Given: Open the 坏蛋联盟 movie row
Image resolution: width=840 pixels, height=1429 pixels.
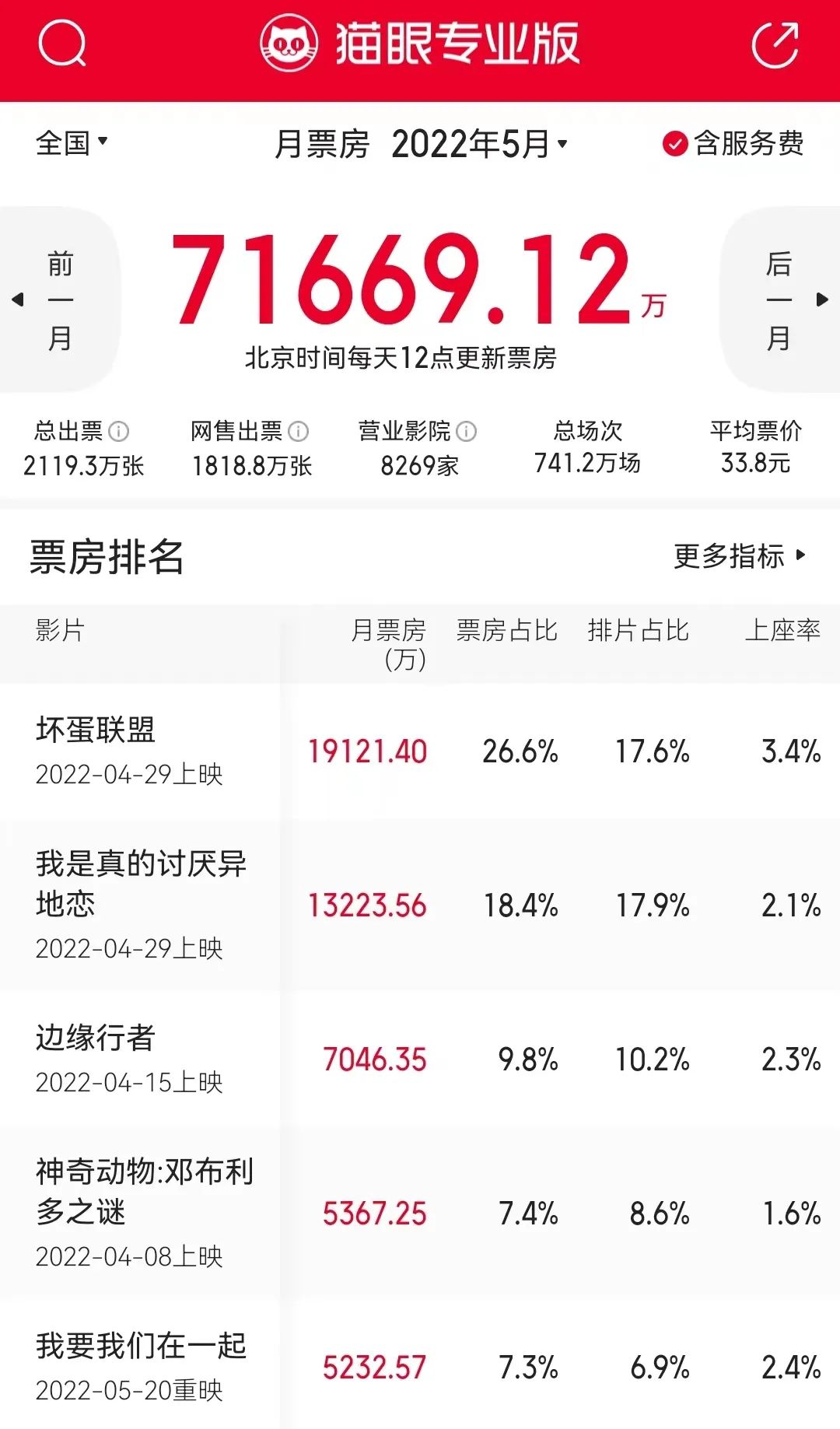Looking at the screenshot, I should 420,751.
